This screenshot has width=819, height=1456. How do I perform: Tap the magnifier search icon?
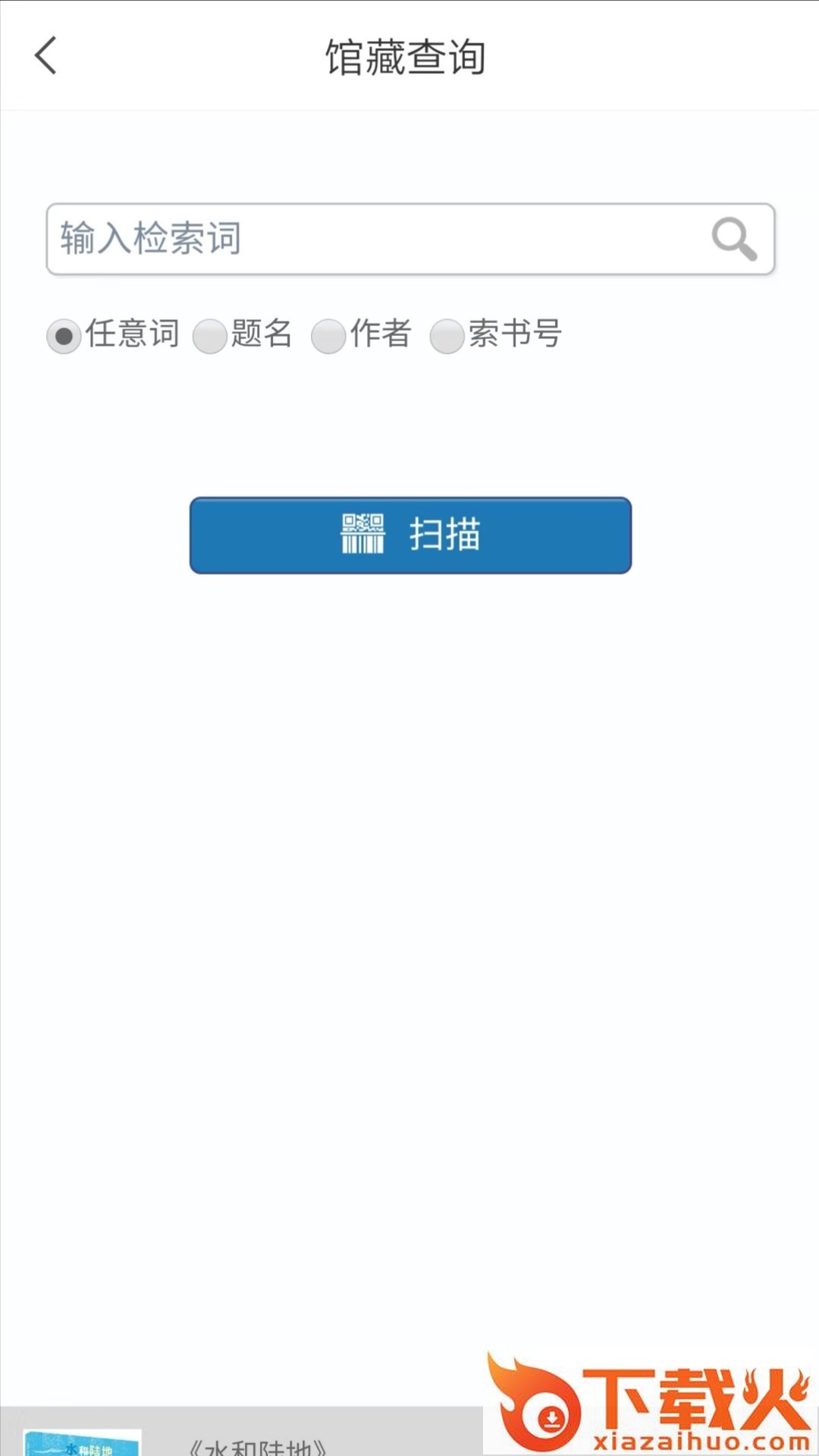click(x=733, y=239)
